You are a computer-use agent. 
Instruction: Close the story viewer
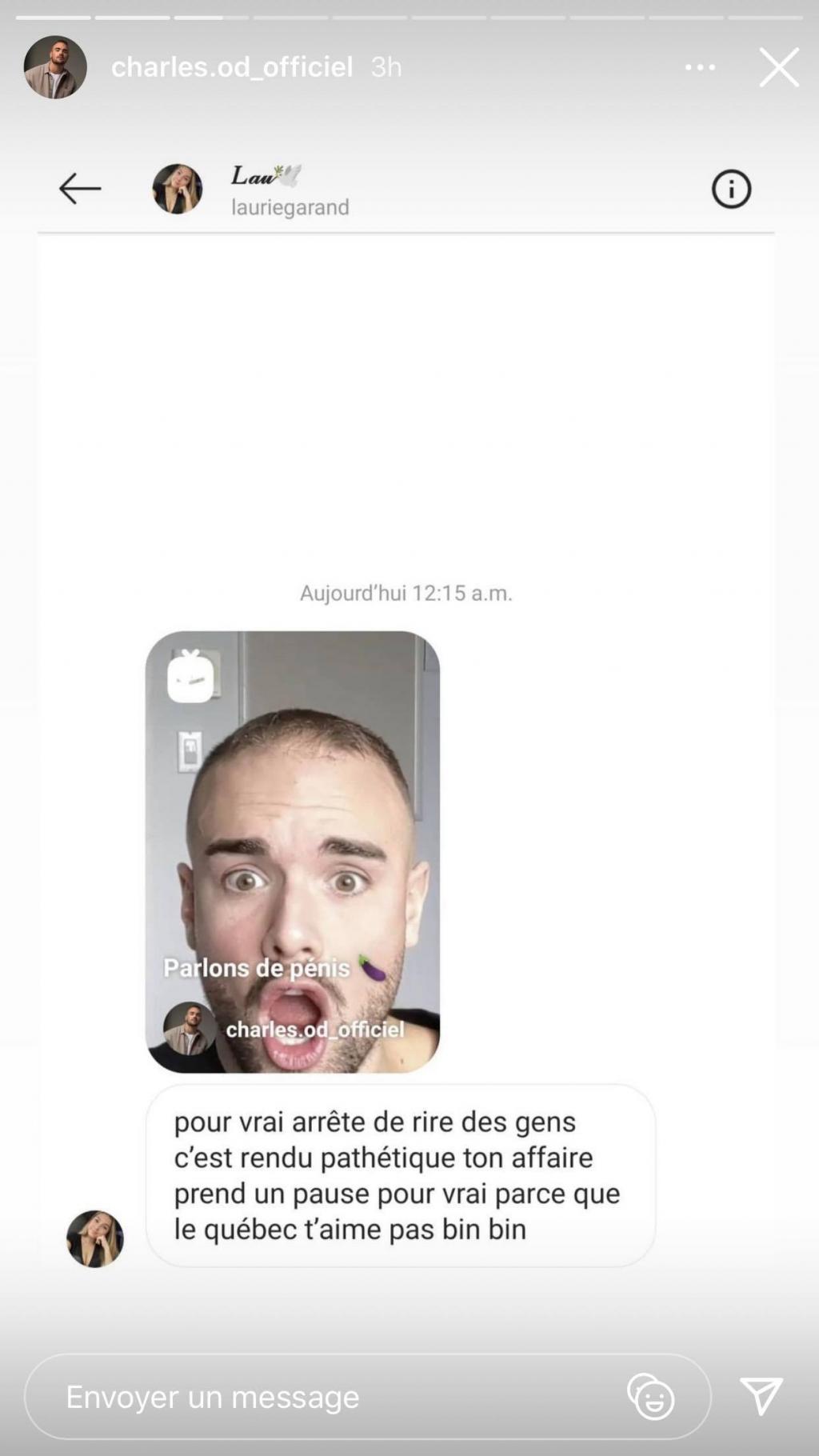point(778,67)
